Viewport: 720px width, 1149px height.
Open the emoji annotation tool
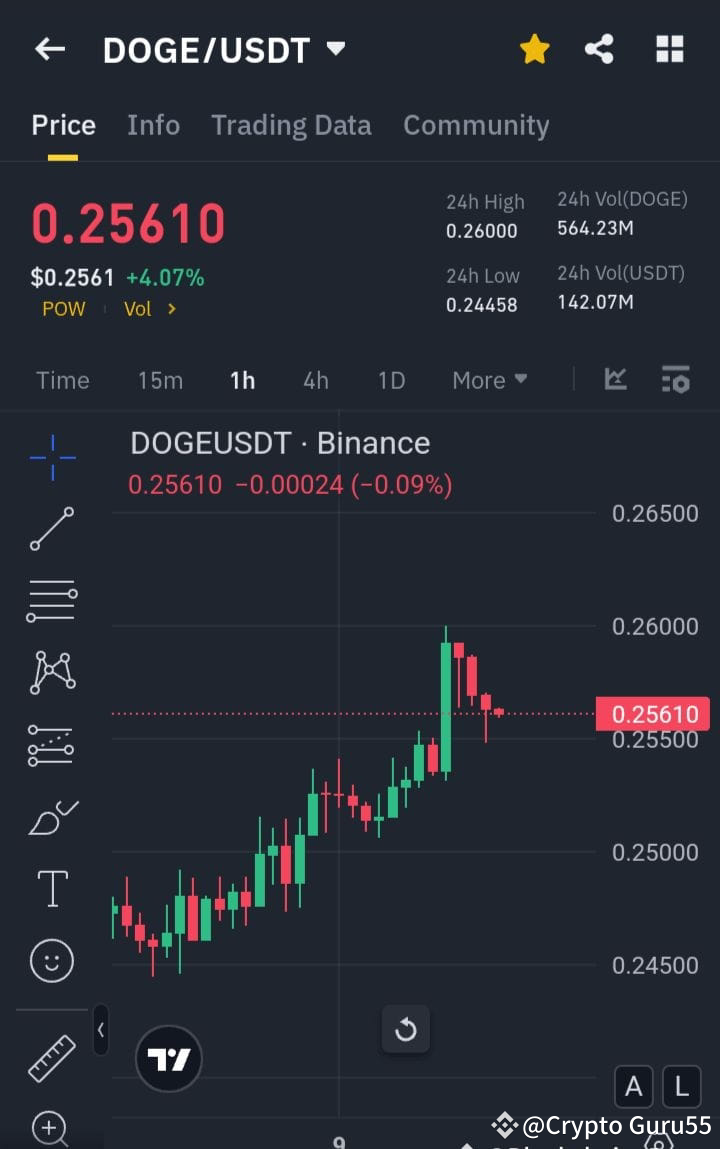click(51, 960)
